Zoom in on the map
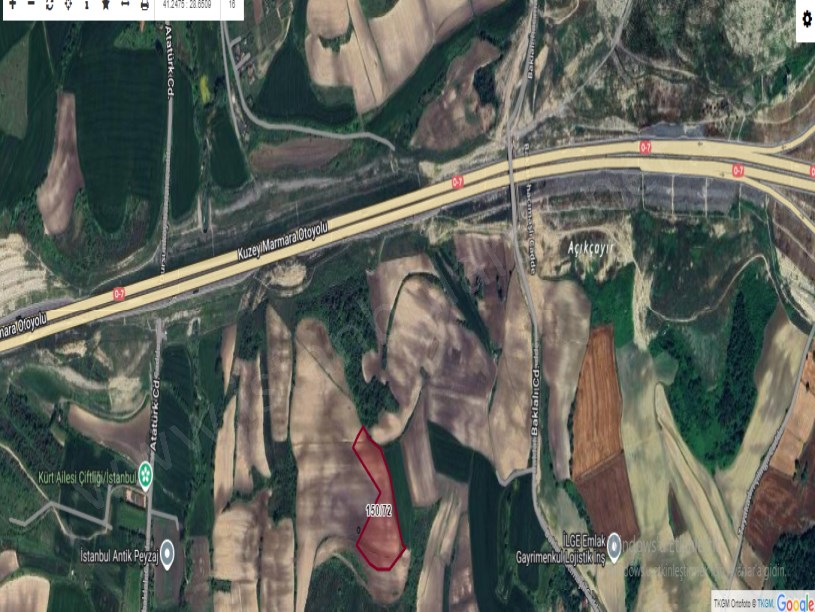The height and width of the screenshot is (612, 815). (x=13, y=5)
